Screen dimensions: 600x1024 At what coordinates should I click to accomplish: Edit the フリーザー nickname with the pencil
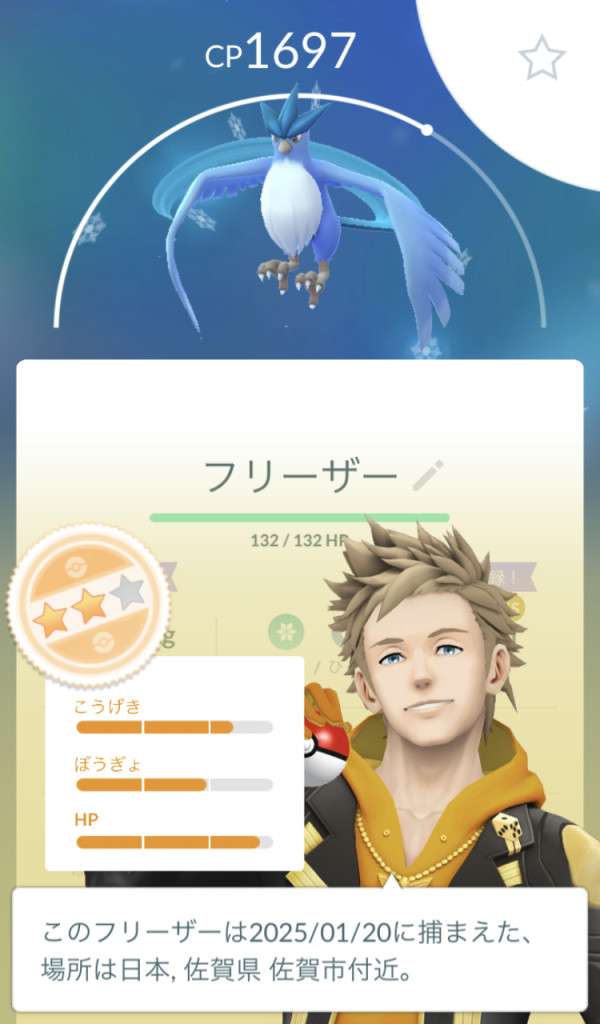coord(427,476)
